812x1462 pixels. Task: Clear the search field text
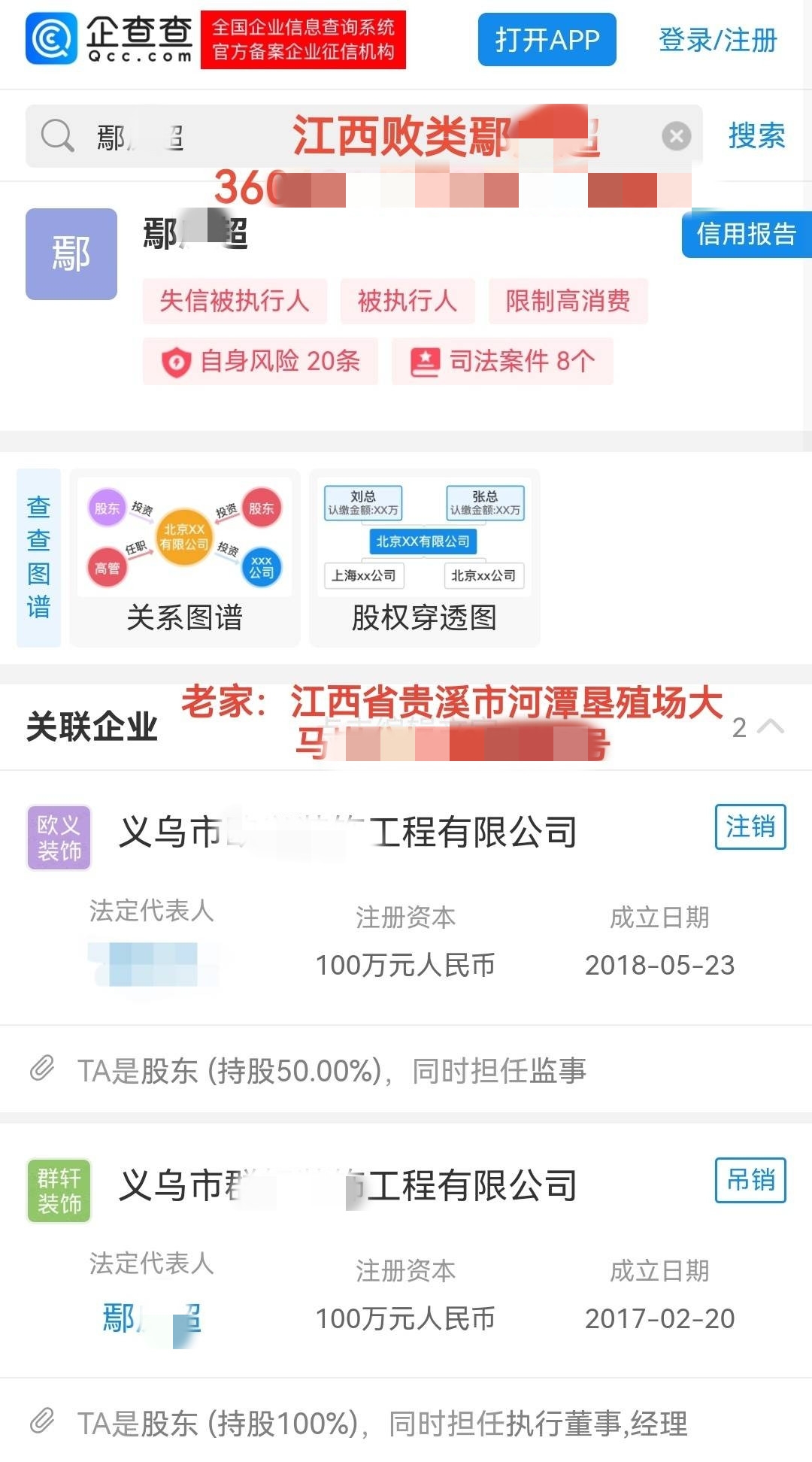(676, 136)
